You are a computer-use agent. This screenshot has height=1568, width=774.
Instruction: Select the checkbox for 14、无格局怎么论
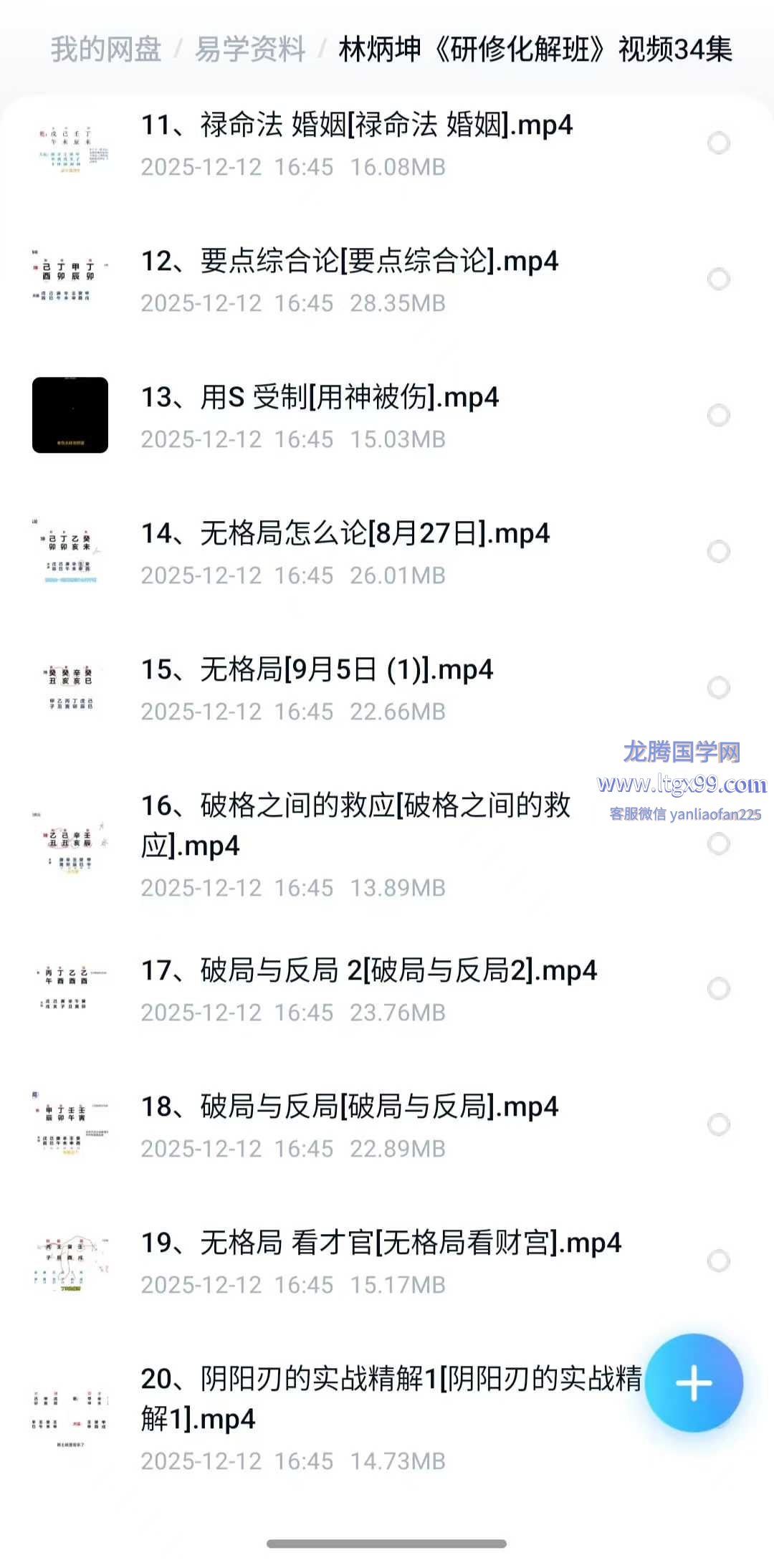pyautogui.click(x=718, y=551)
